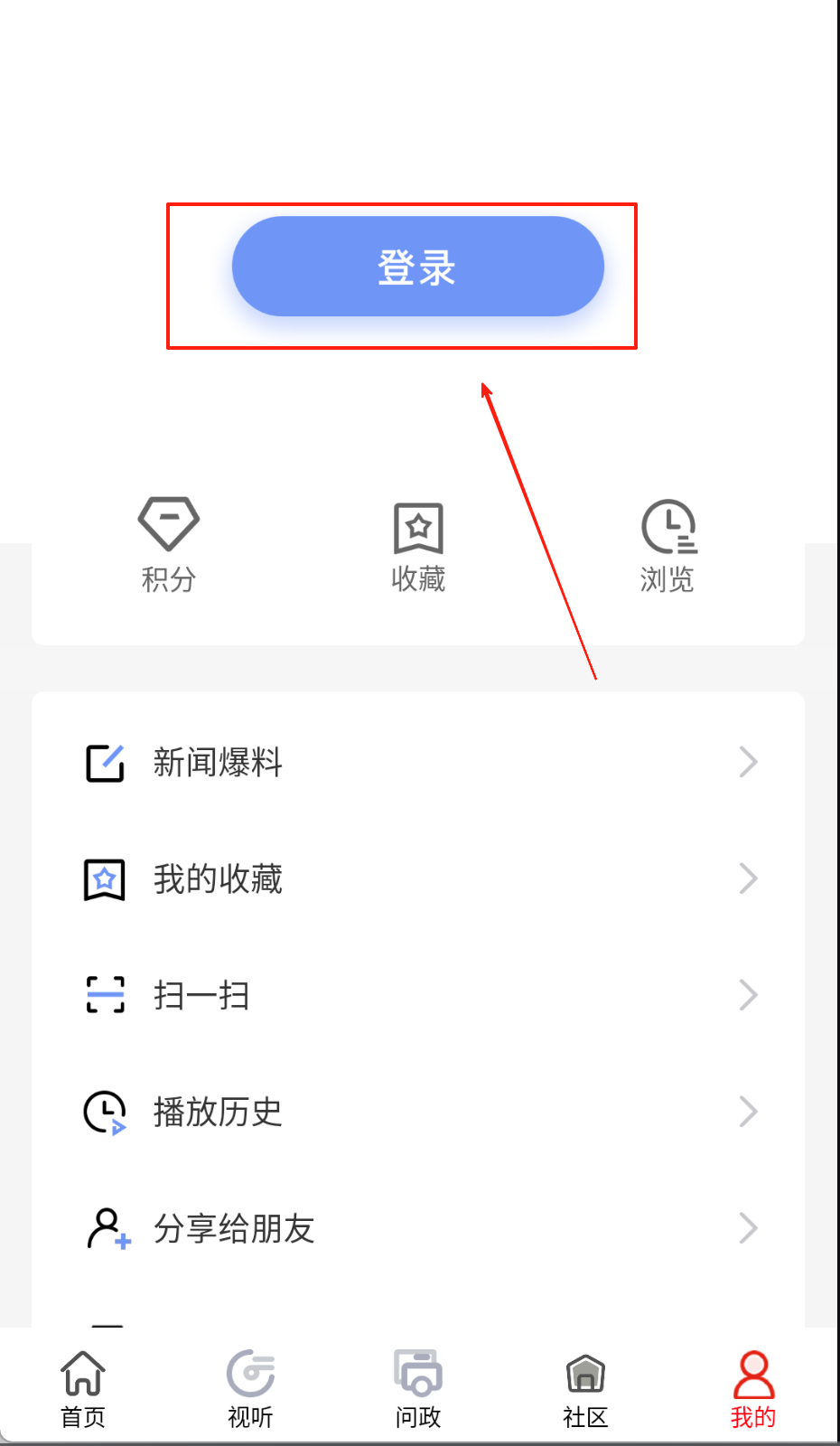The image size is (840, 1446).
Task: Open 积分 points page
Action: 168,544
